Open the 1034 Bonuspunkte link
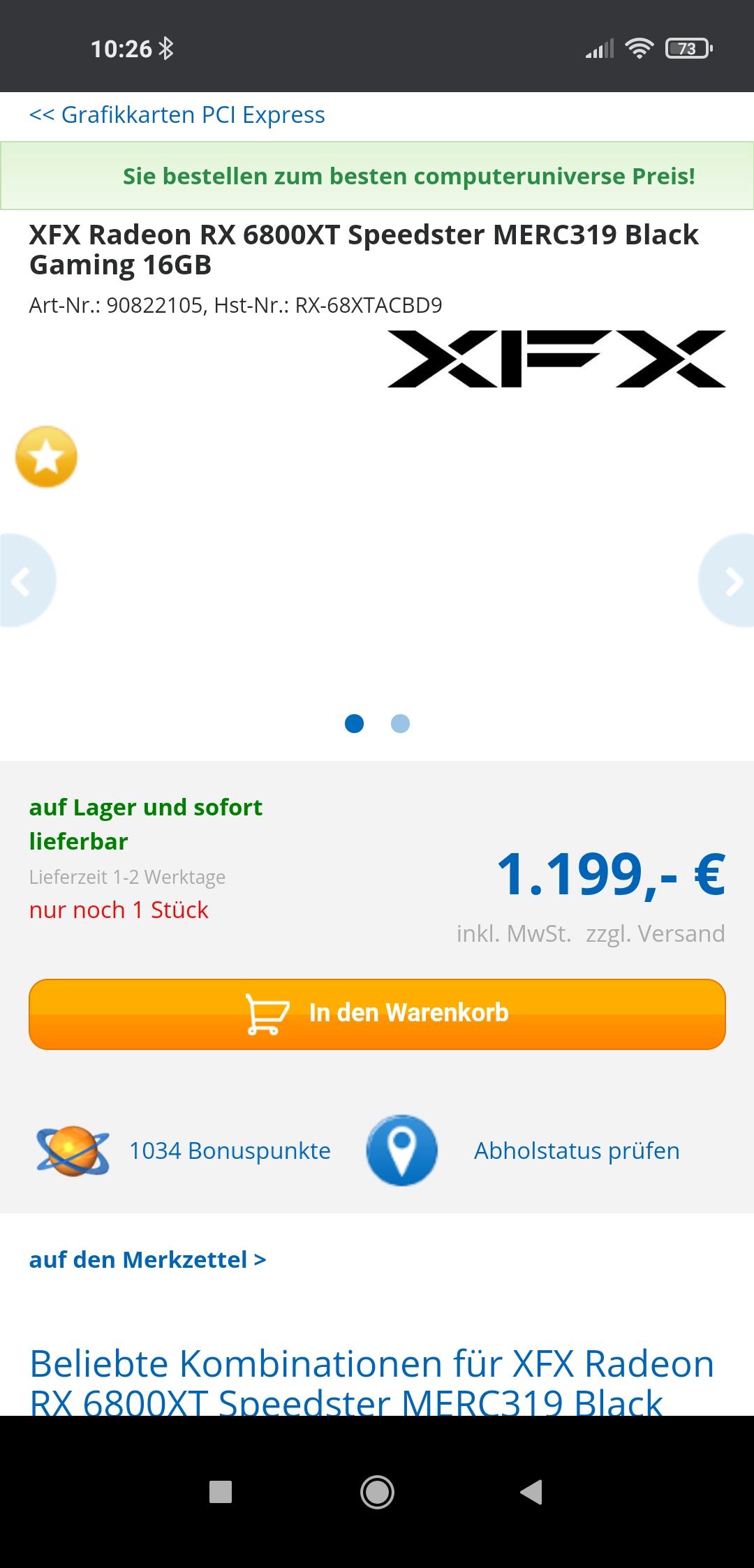 (229, 1151)
